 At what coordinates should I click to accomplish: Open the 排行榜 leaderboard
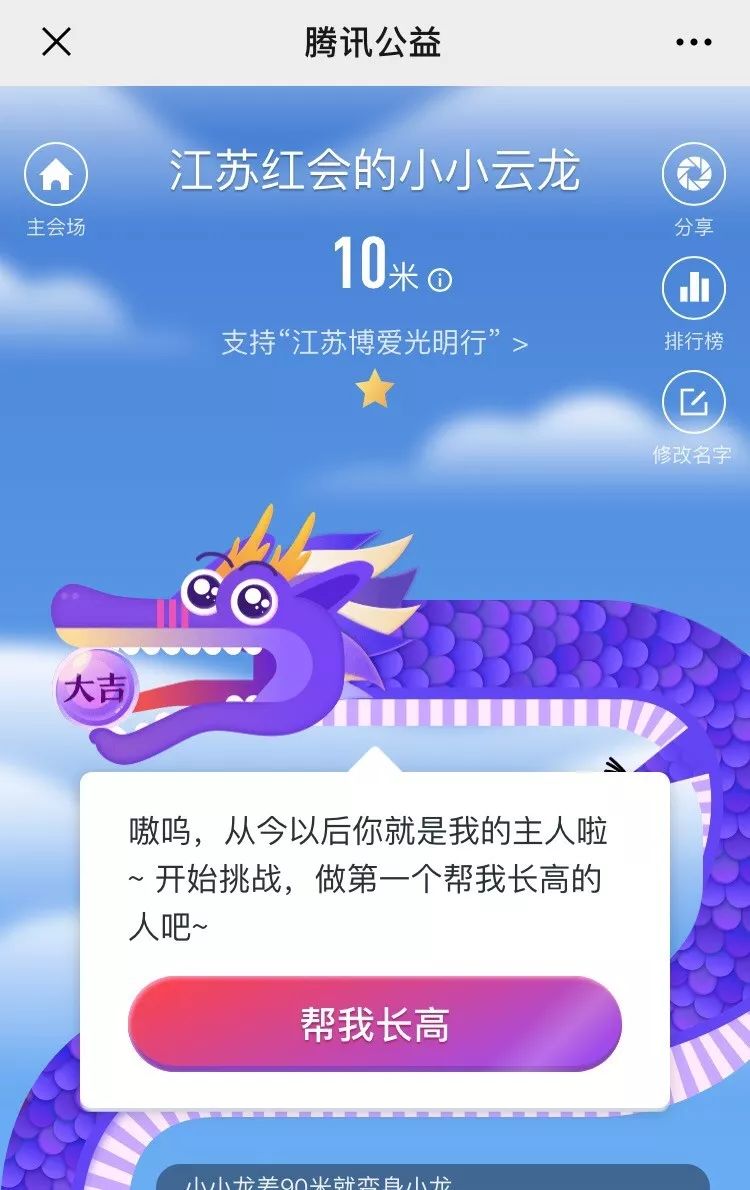click(x=693, y=288)
